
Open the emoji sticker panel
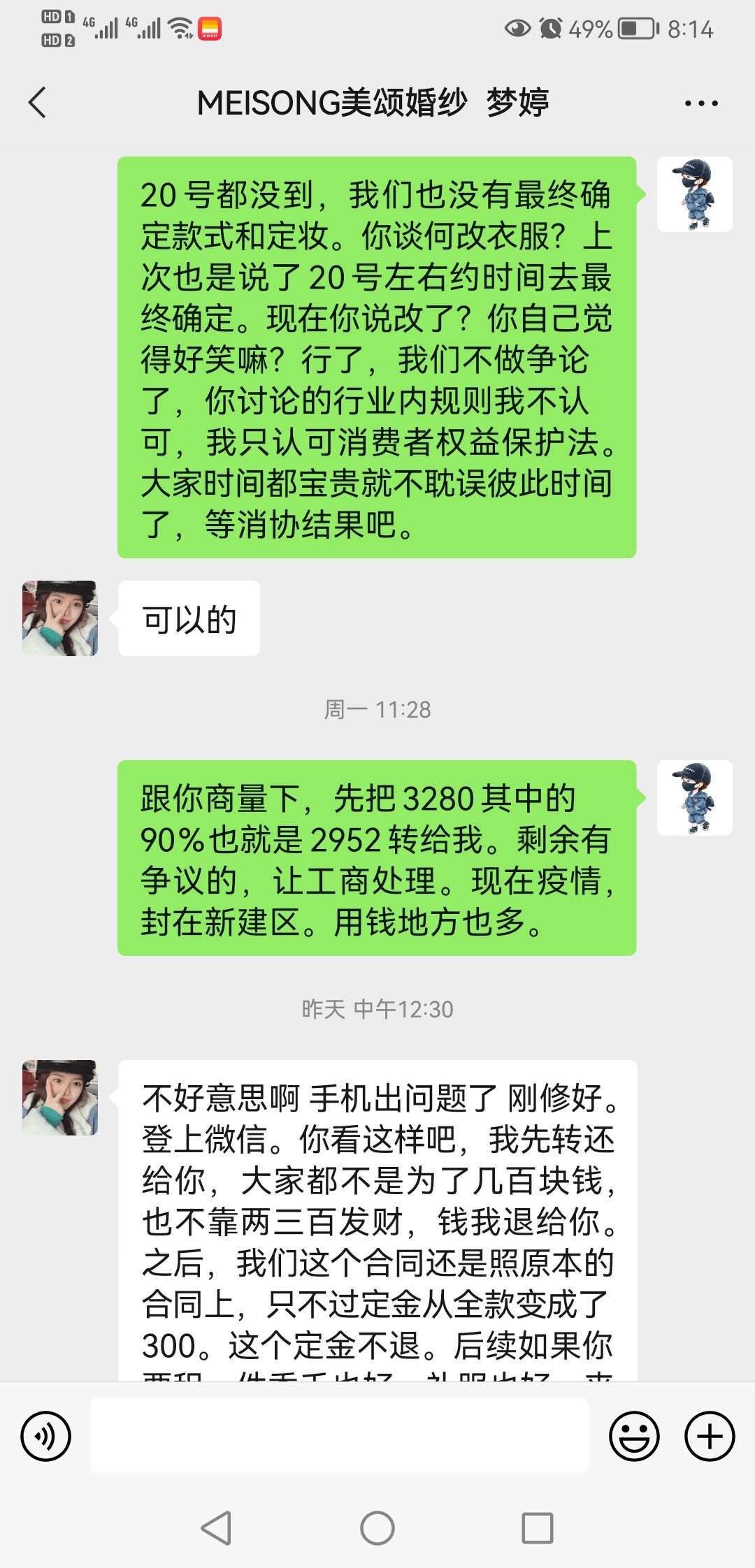point(634,1437)
